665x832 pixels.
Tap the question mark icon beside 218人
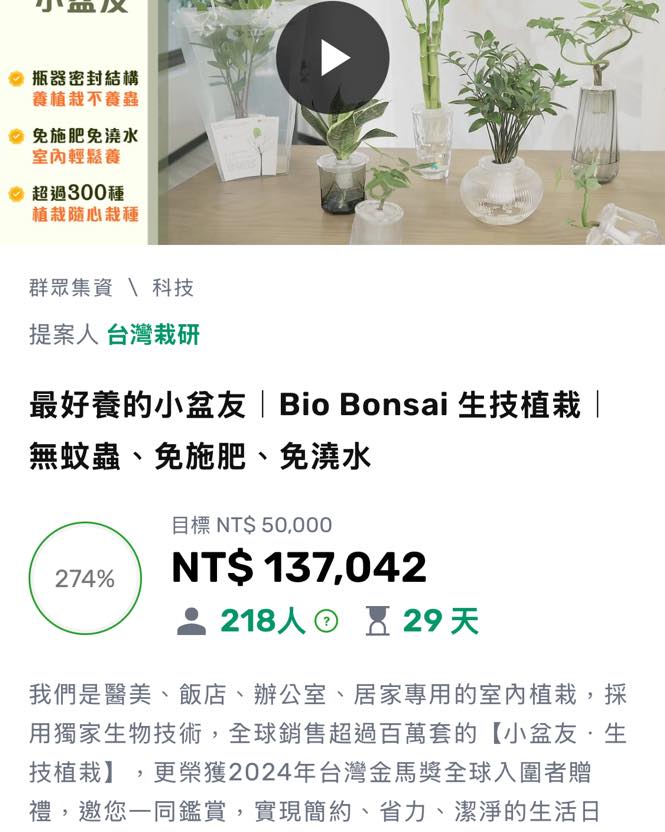pyautogui.click(x=326, y=622)
